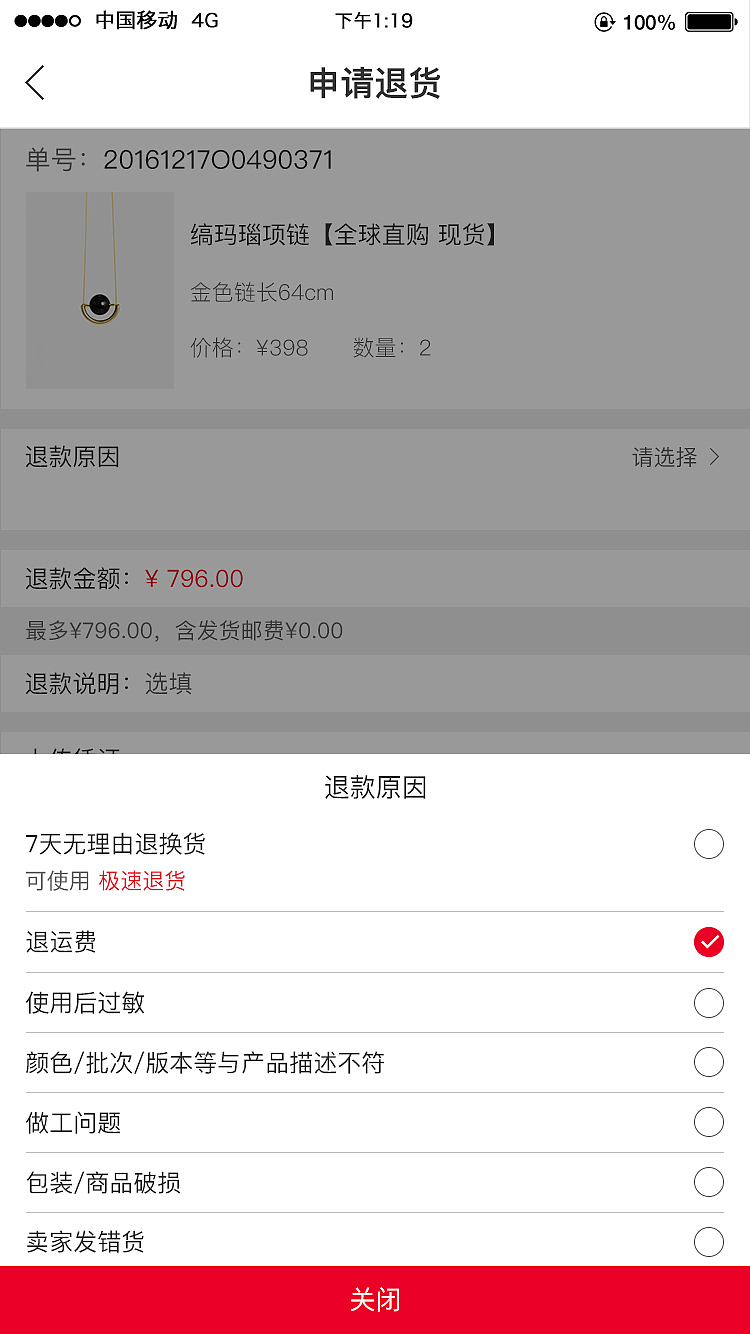Tap the necklace product thumbnail
750x1334 pixels.
99,290
